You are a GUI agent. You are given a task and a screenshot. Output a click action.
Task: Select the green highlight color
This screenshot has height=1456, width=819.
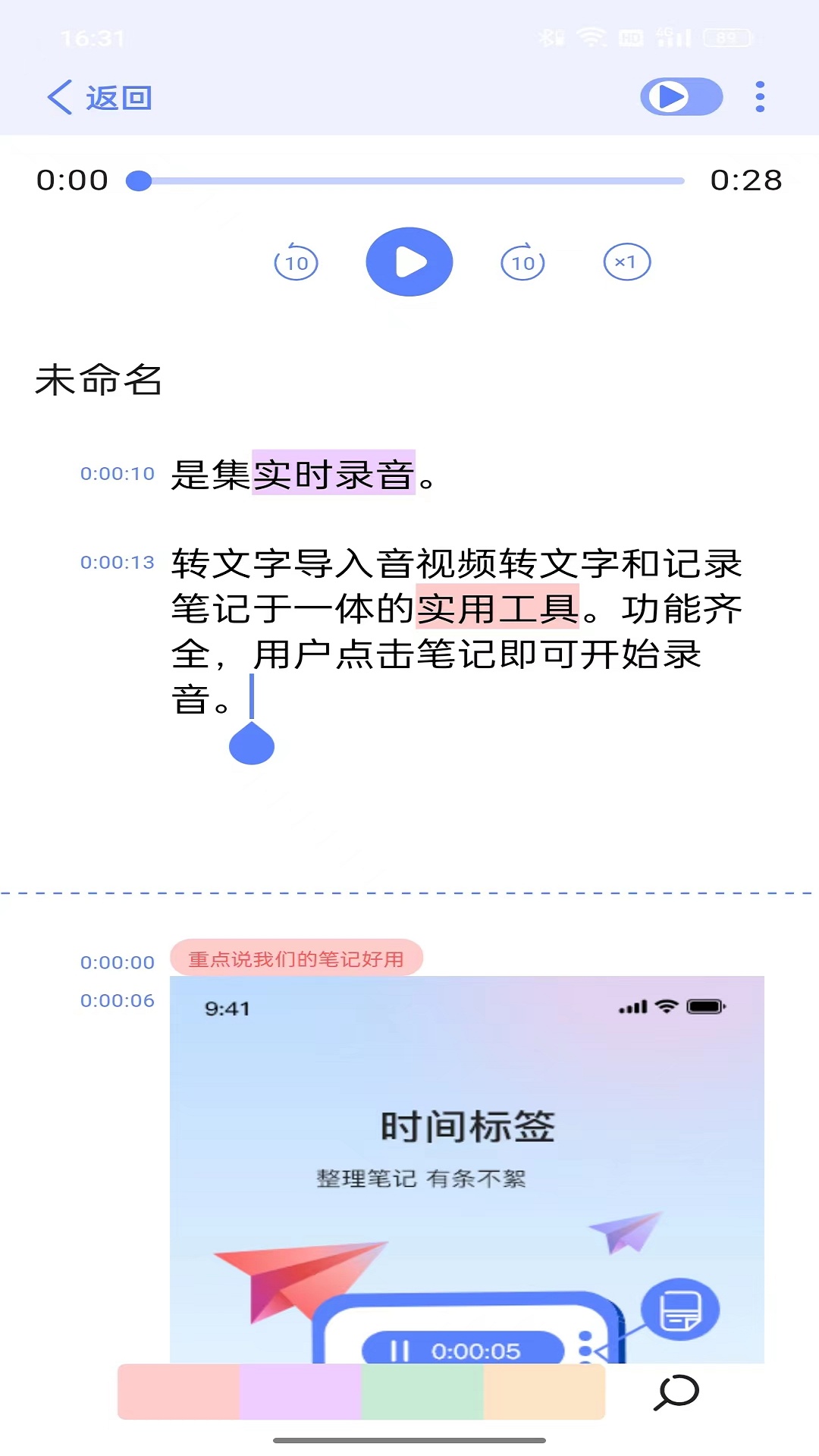[x=422, y=1392]
